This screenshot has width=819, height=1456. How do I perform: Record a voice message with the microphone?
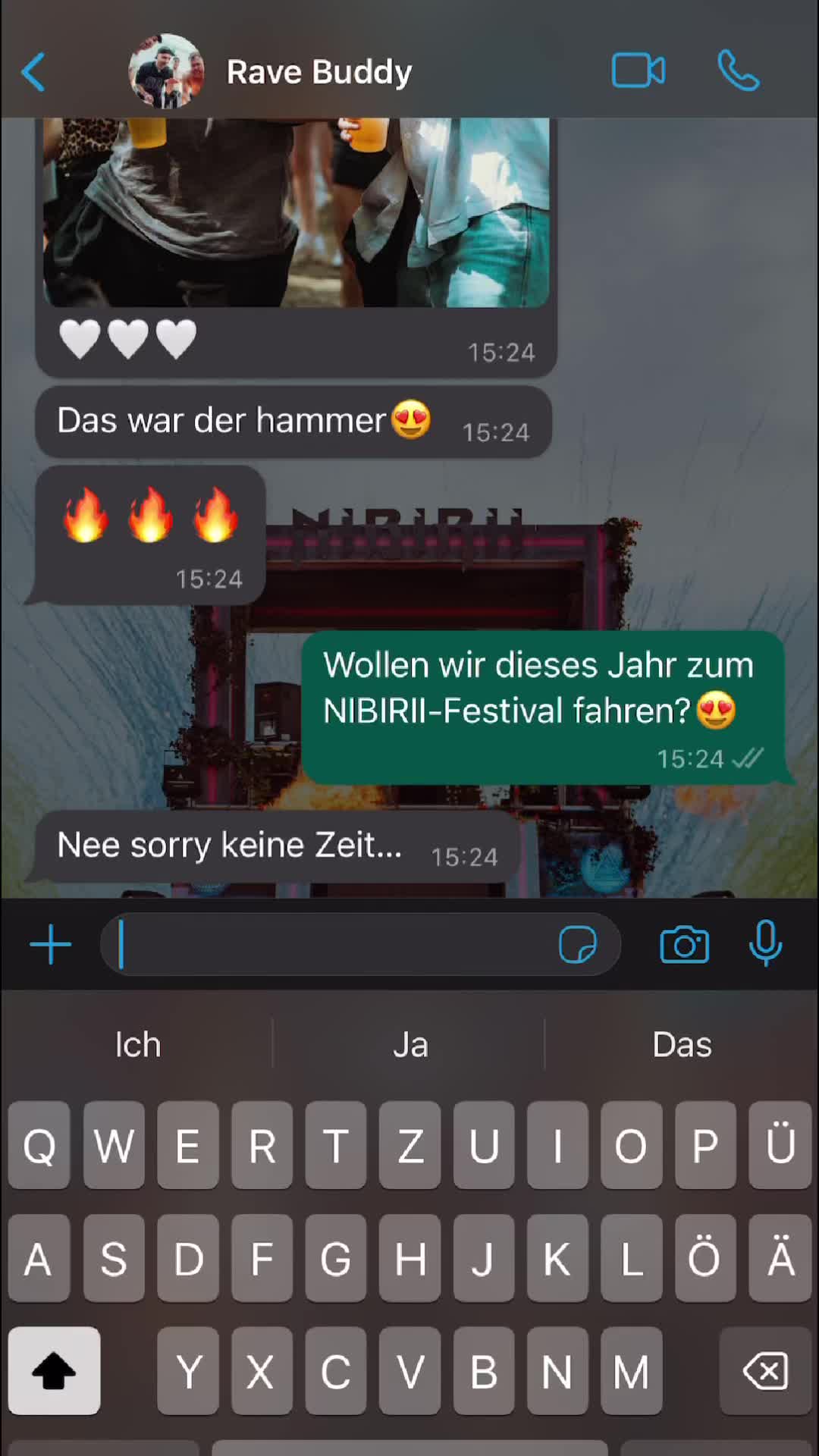(765, 943)
